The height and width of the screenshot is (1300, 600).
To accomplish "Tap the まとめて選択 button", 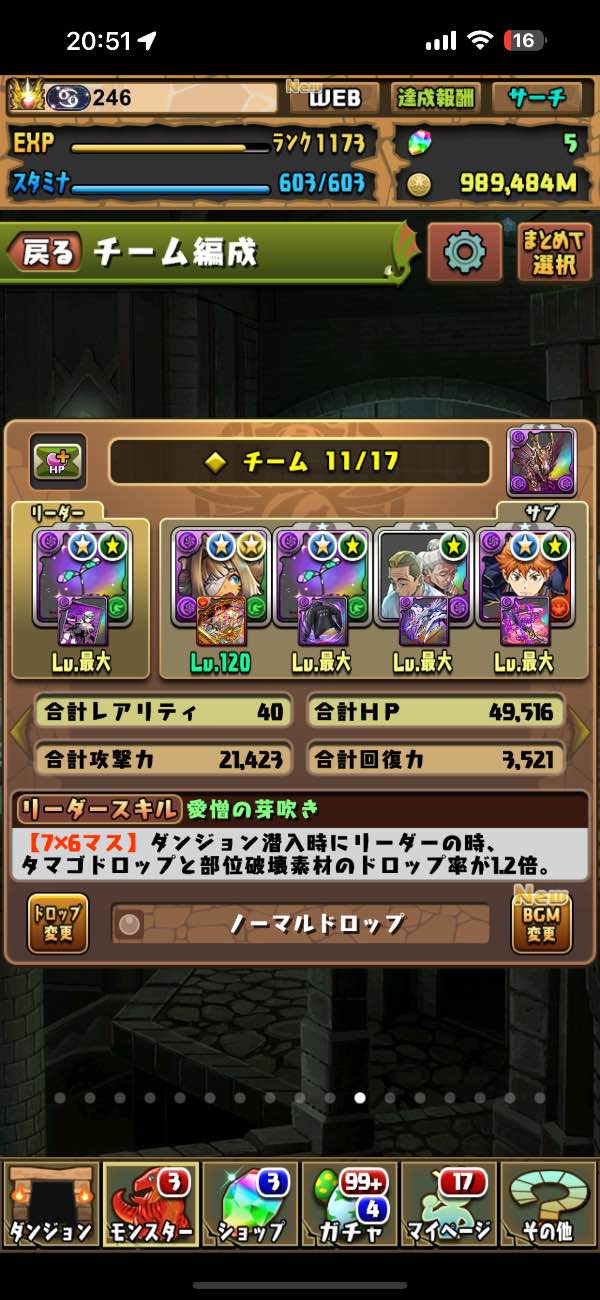I will click(555, 252).
